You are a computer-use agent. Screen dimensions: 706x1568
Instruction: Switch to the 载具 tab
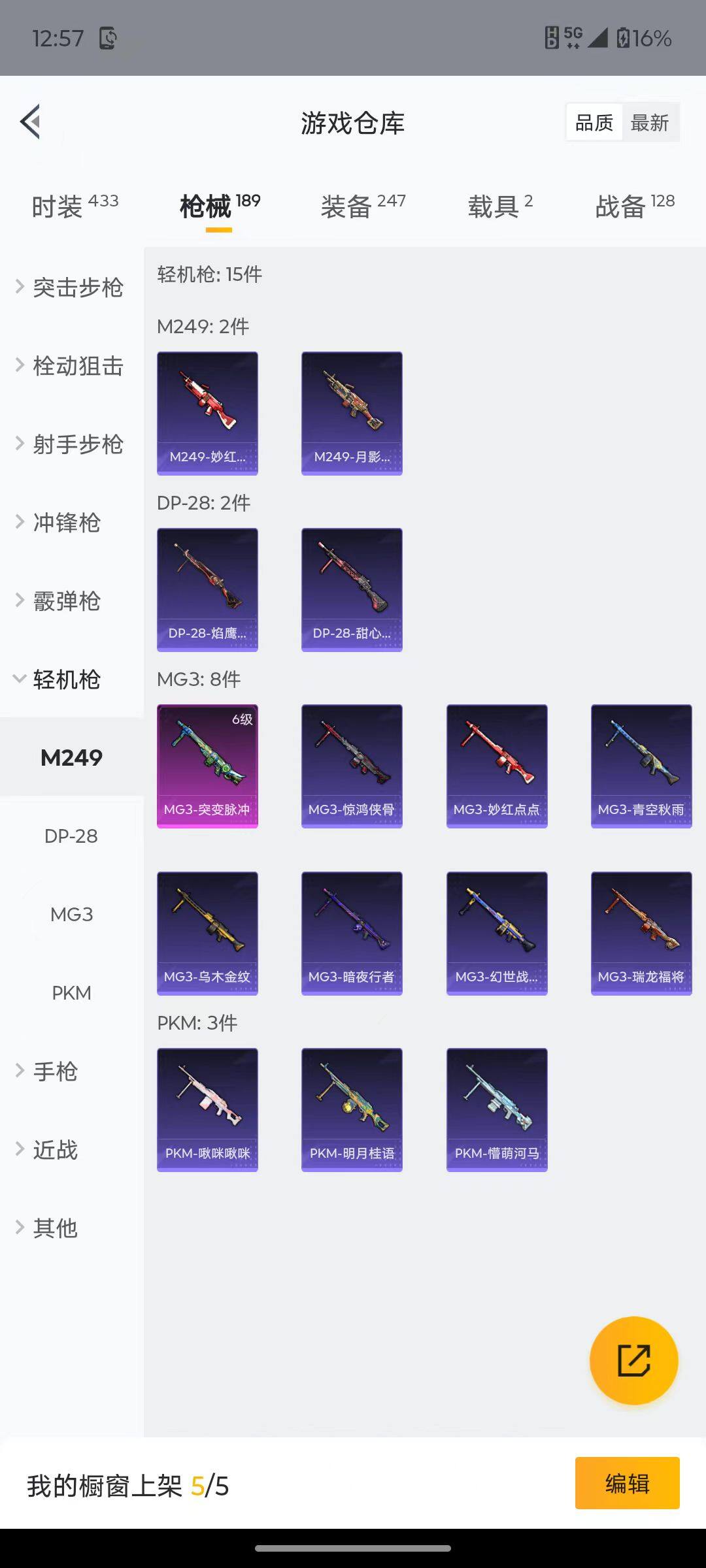pyautogui.click(x=500, y=206)
